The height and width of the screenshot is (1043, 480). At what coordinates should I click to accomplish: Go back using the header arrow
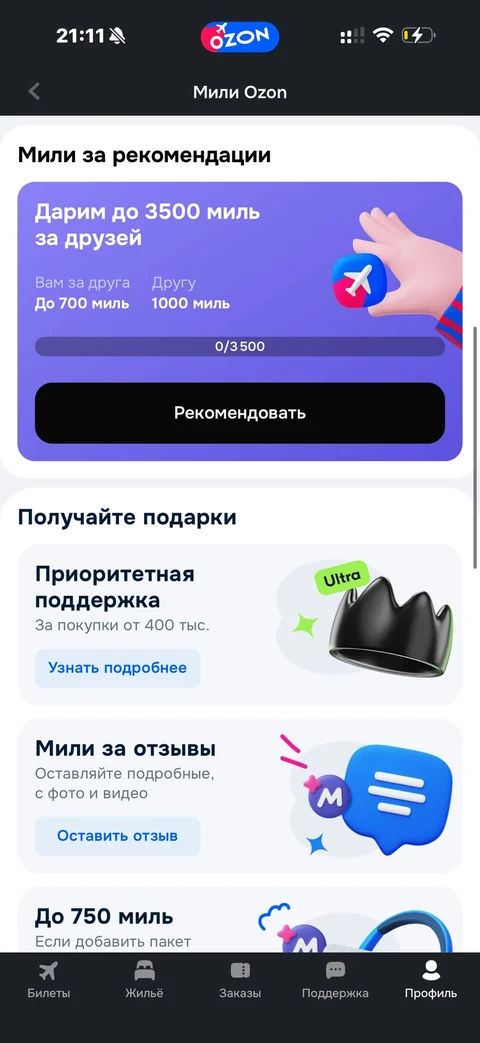click(35, 92)
